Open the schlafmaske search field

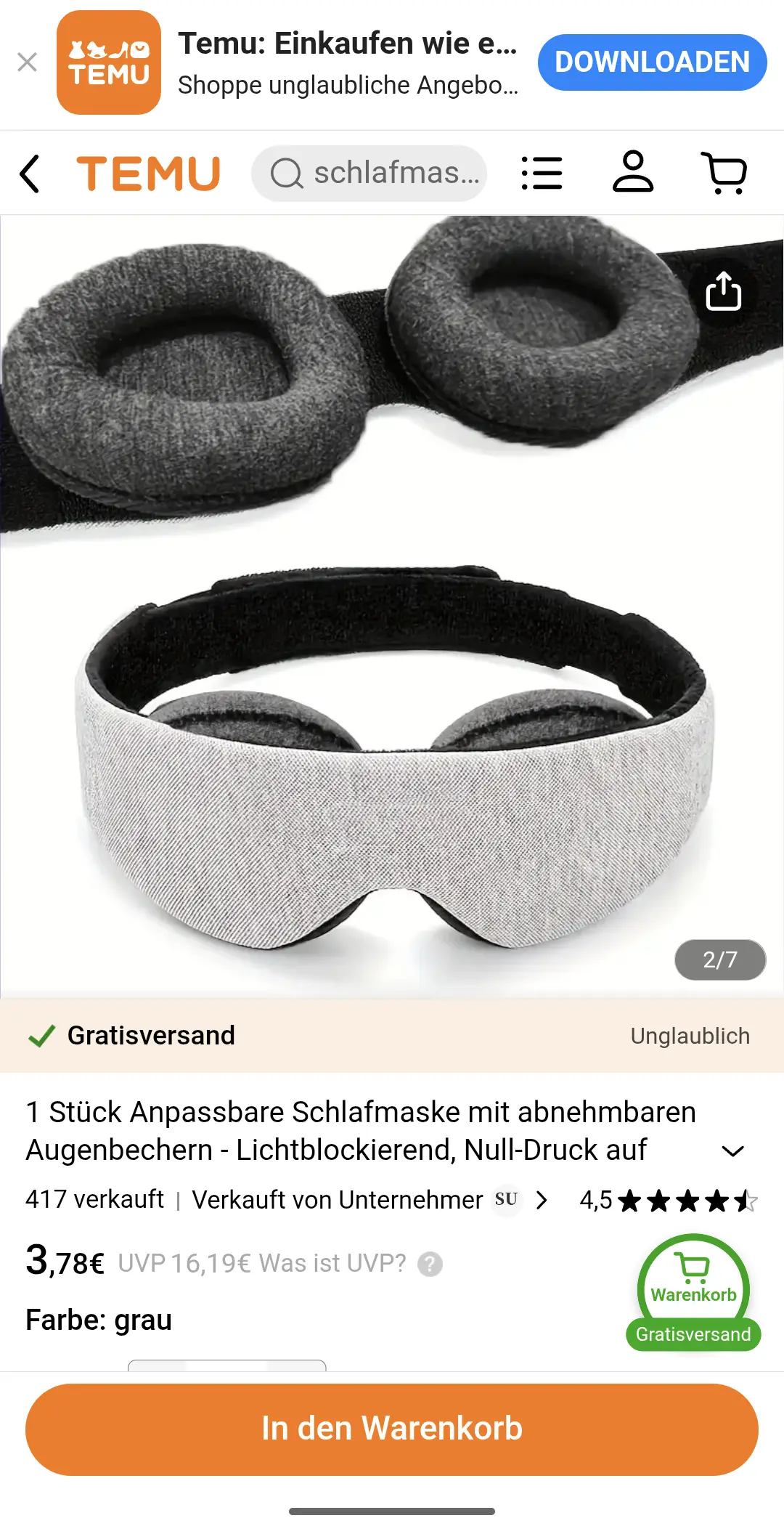(369, 174)
